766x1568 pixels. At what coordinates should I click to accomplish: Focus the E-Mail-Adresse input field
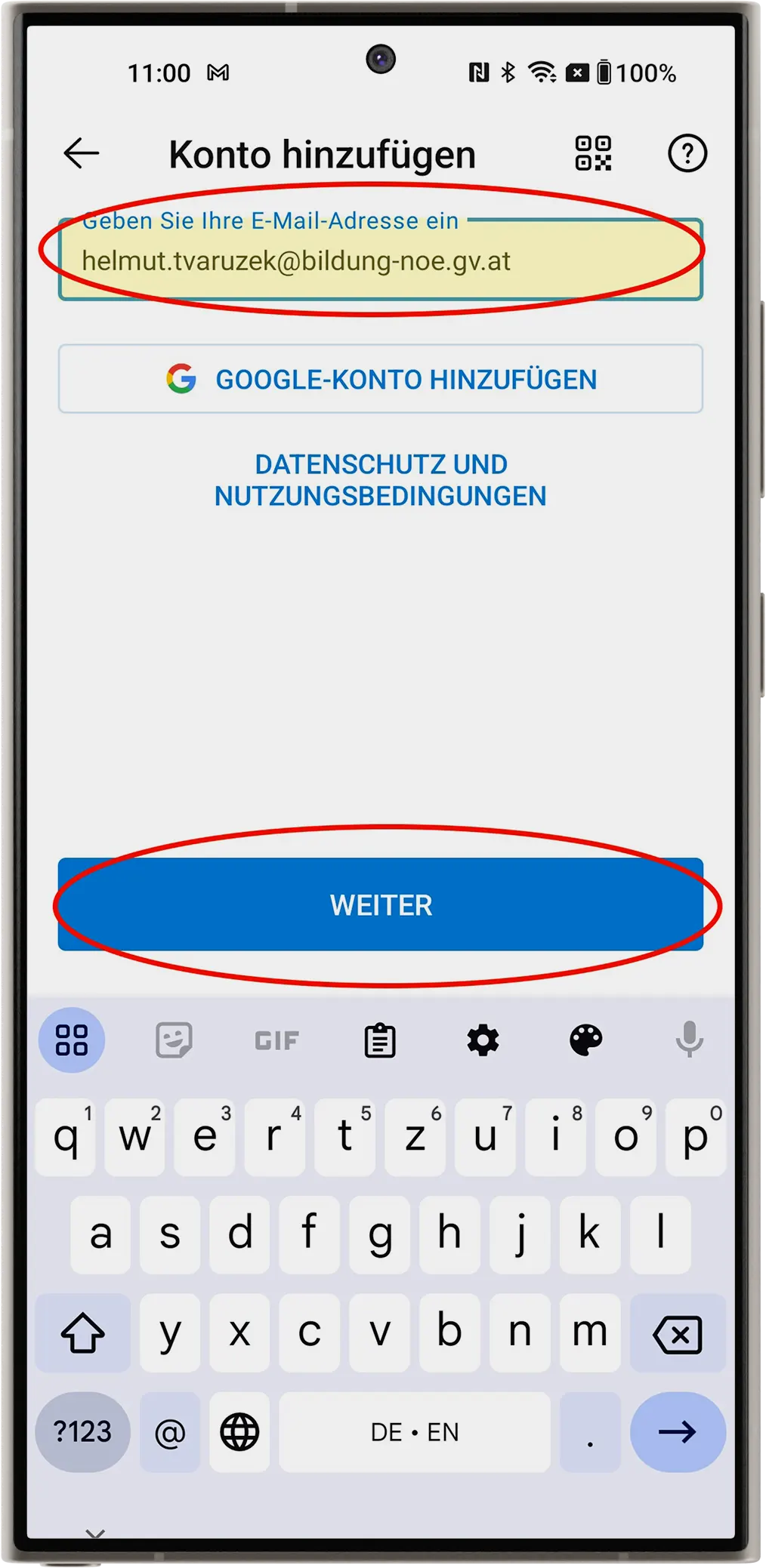381,261
